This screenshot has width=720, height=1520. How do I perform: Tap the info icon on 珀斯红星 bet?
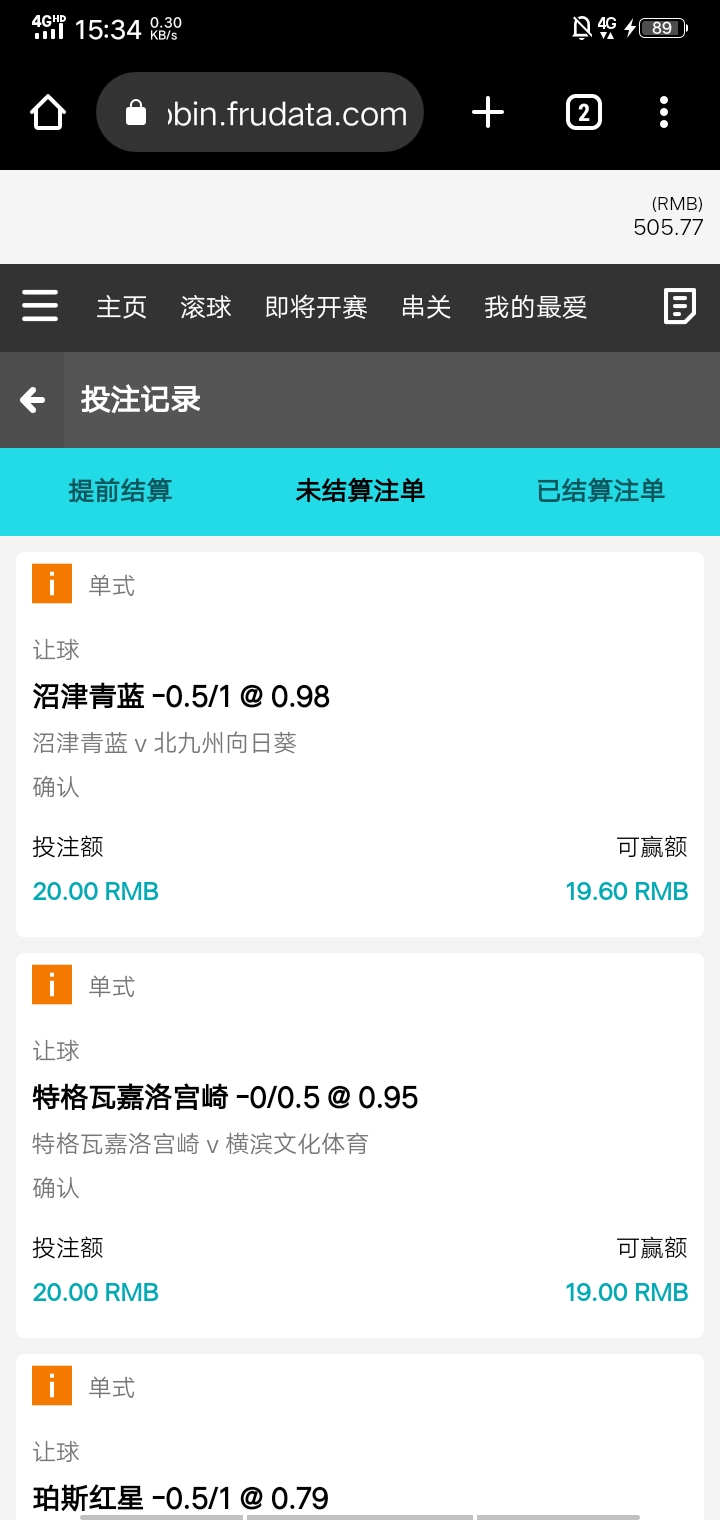52,1386
